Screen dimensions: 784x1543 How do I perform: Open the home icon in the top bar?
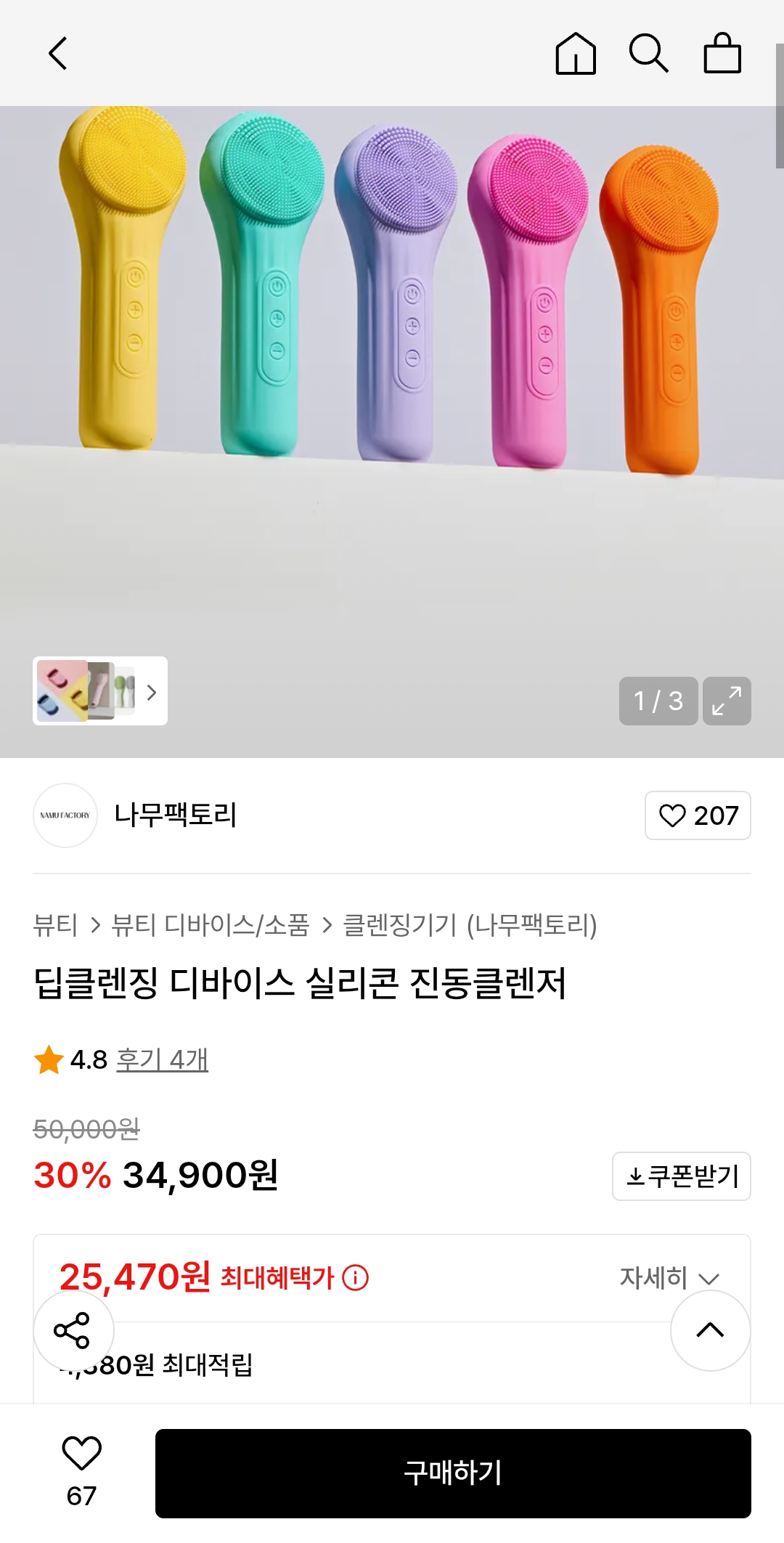coord(576,54)
